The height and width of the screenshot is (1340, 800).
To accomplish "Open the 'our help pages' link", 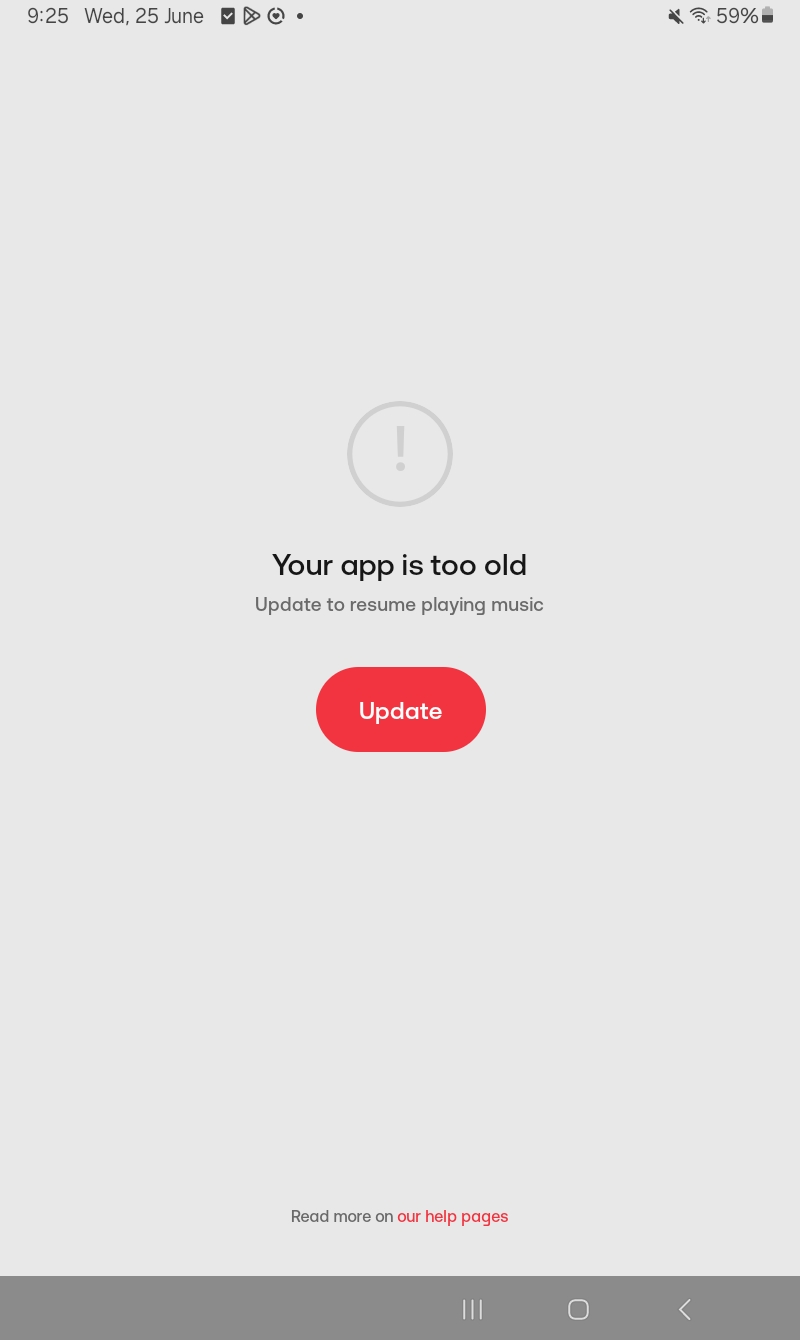I will click(x=452, y=1216).
